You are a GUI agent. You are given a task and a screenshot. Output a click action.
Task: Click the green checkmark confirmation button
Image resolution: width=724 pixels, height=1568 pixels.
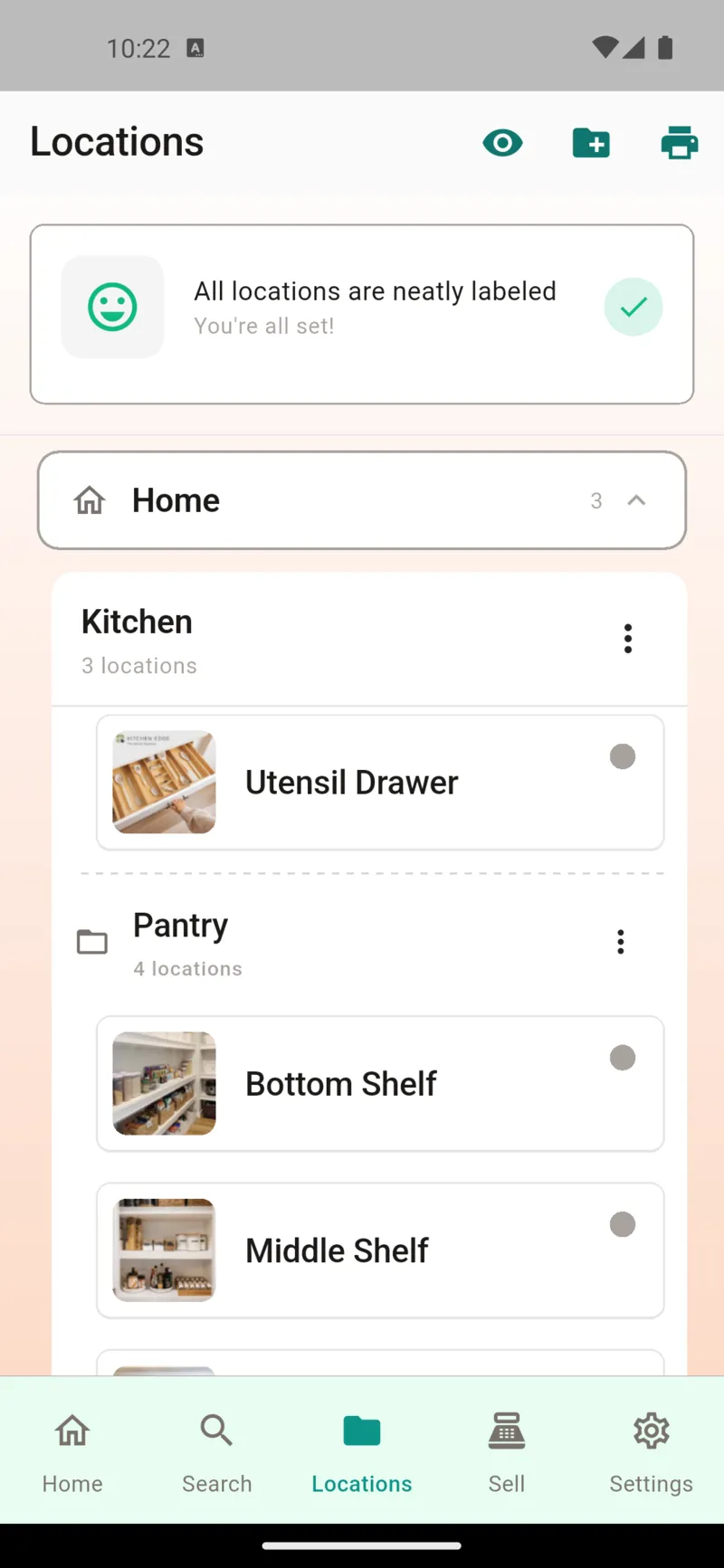633,307
